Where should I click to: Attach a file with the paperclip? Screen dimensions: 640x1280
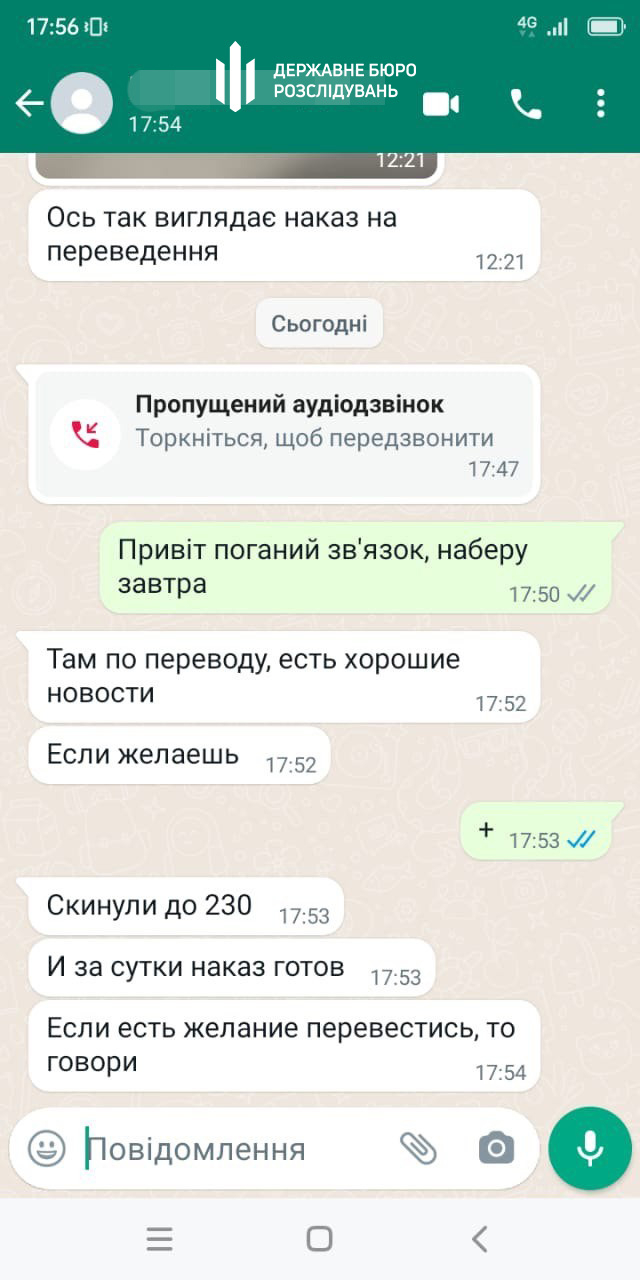[x=418, y=1148]
